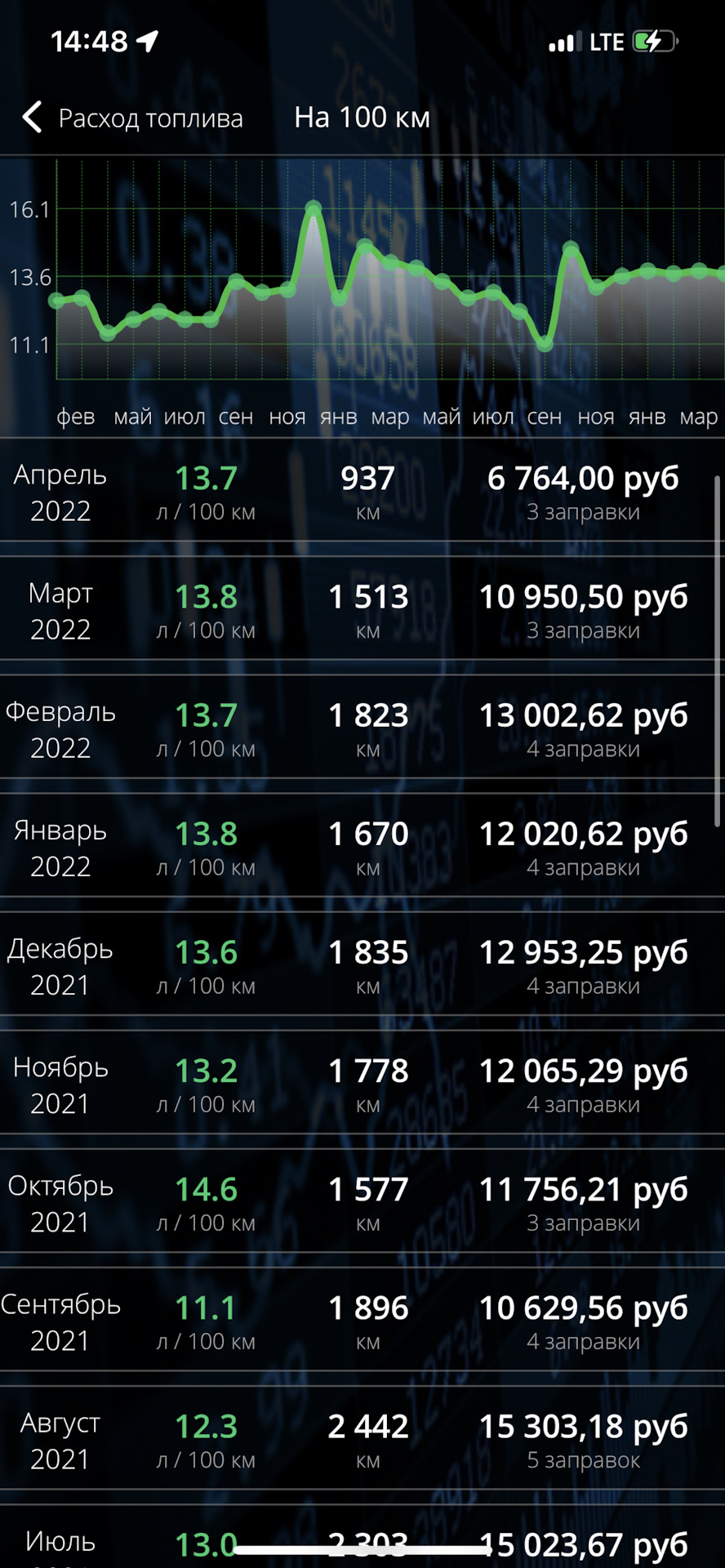Image resolution: width=725 pixels, height=1568 pixels.
Task: Open the Август 2021 row
Action: [362, 1441]
